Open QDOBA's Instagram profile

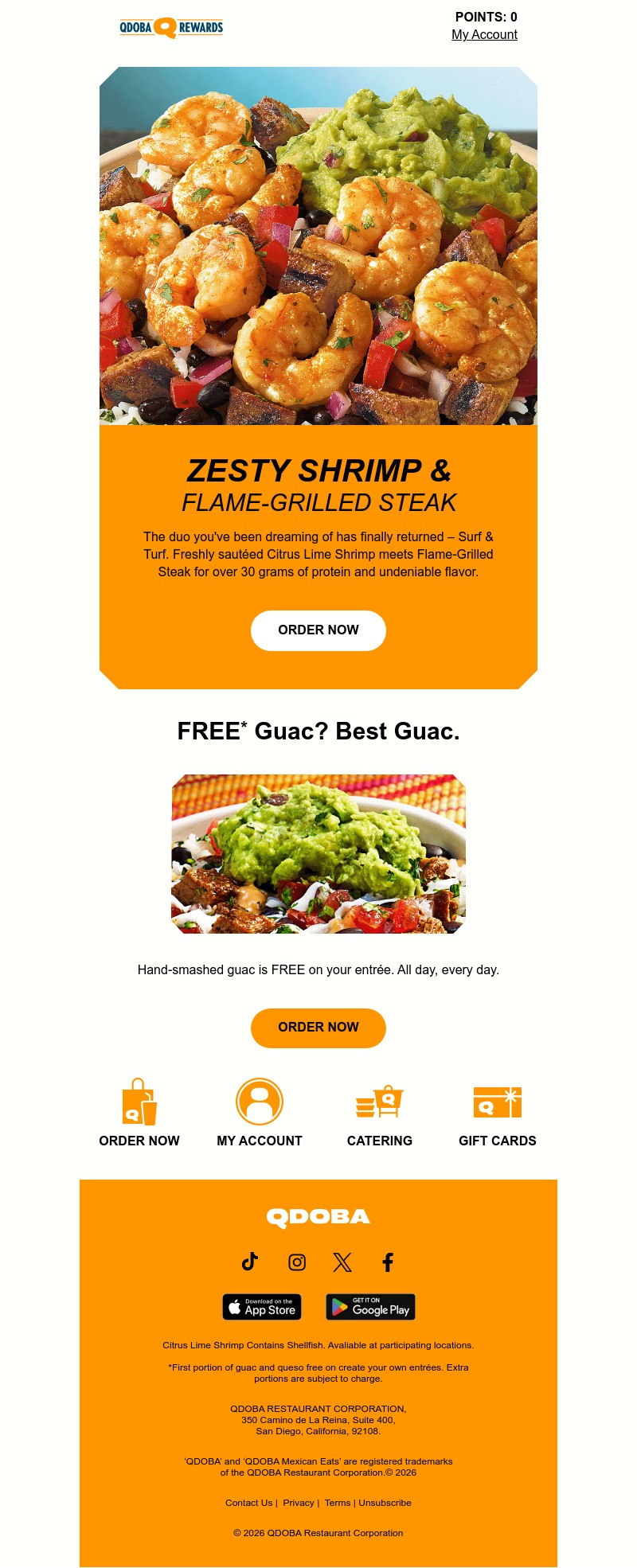click(295, 1262)
